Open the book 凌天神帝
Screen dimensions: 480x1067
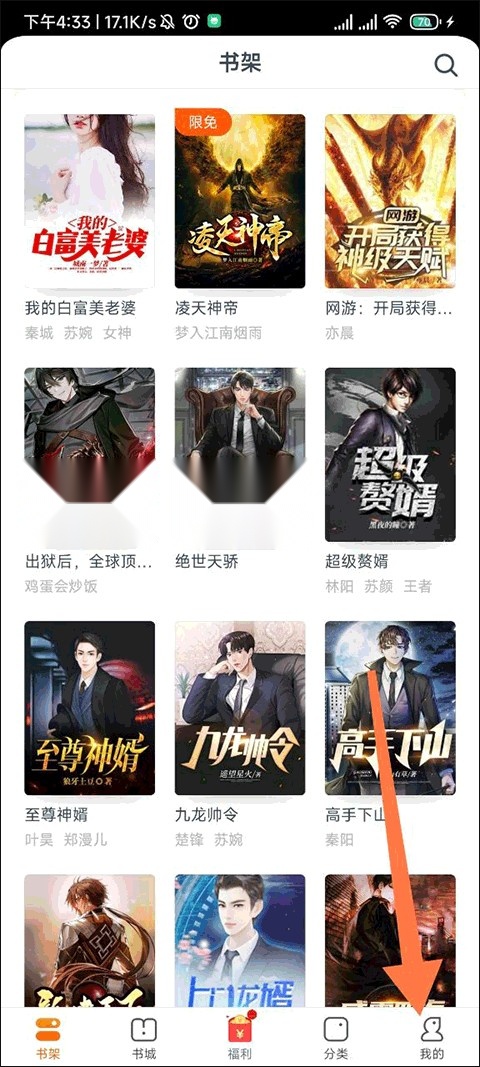coord(240,201)
